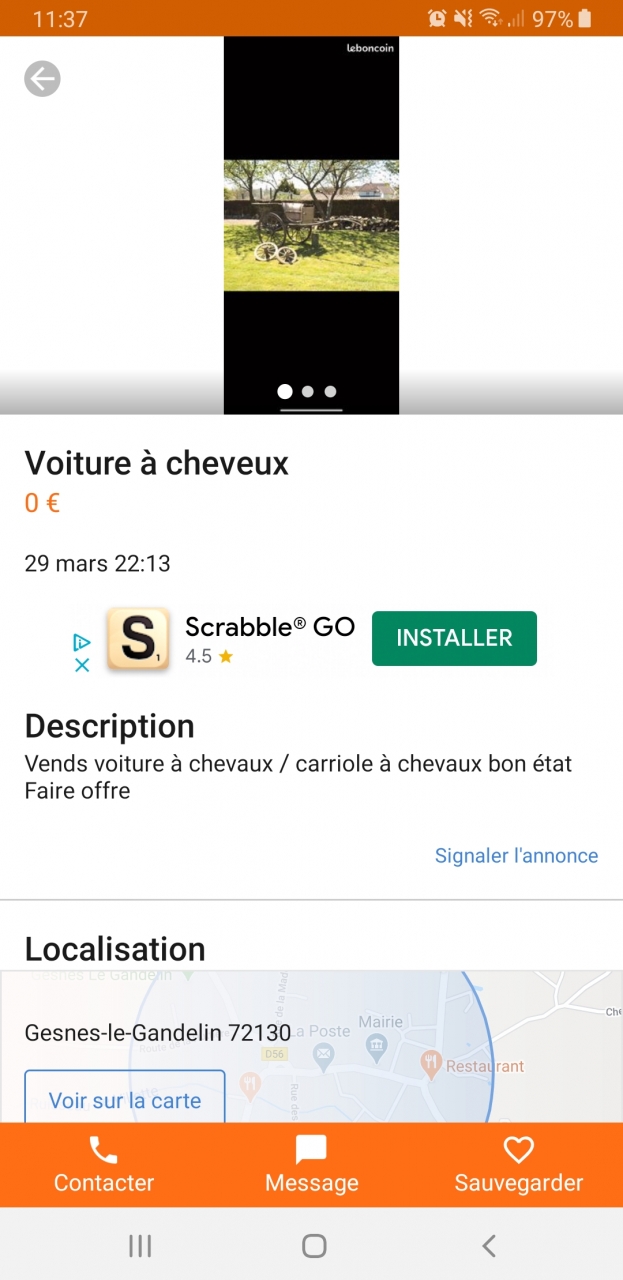Open the ad info triangle icon

pos(82,642)
